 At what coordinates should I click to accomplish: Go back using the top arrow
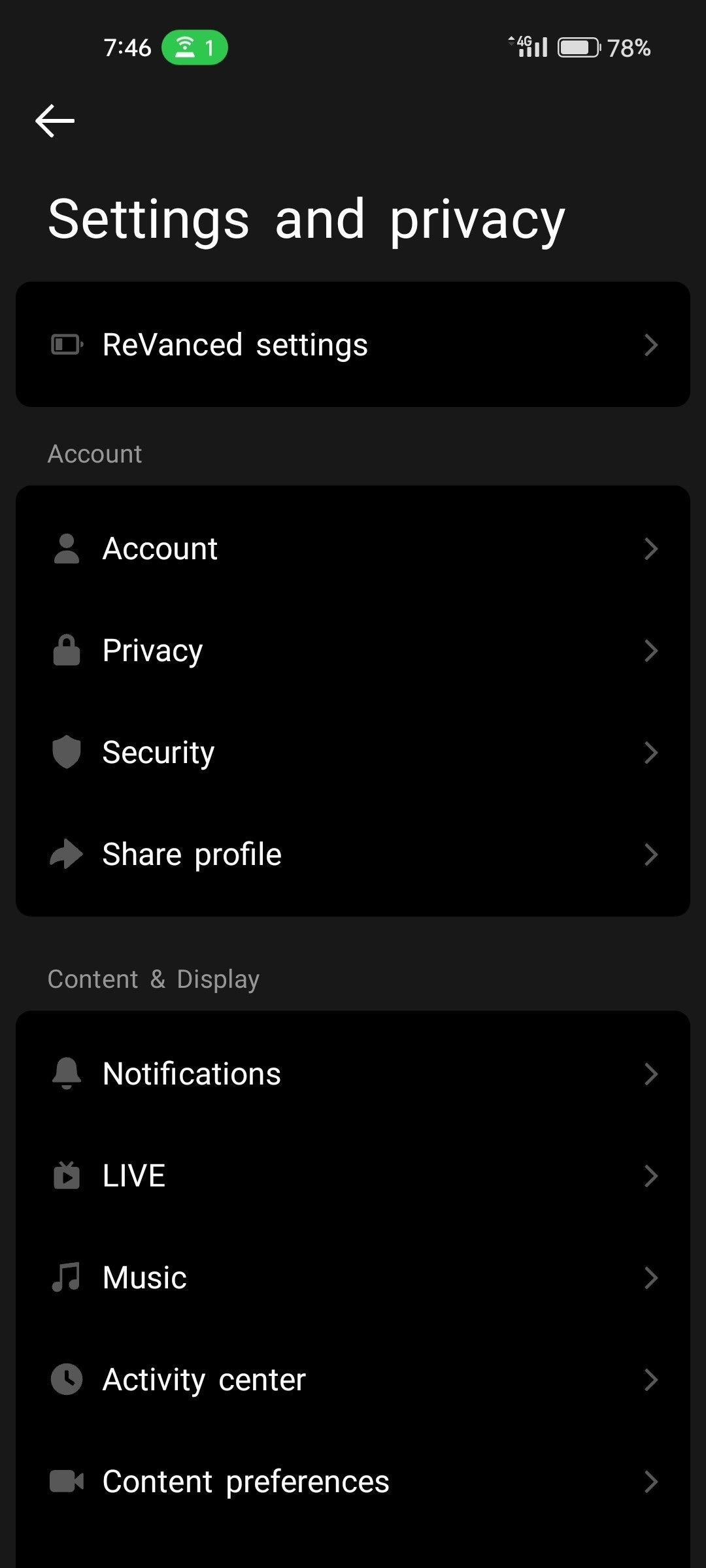[55, 121]
